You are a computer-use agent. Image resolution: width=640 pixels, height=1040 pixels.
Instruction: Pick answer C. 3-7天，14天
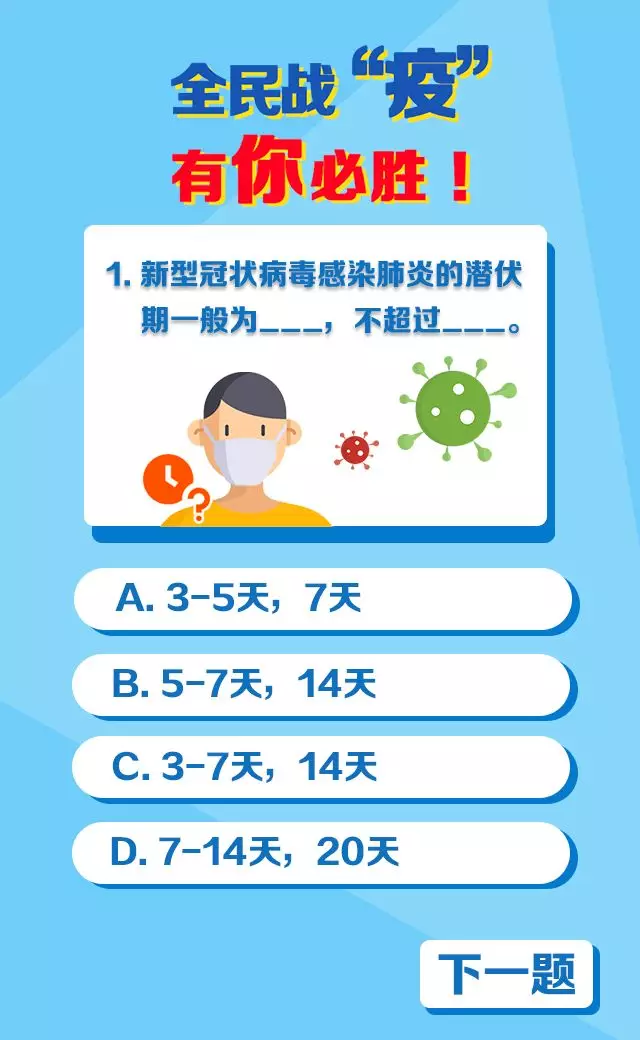coord(322,767)
